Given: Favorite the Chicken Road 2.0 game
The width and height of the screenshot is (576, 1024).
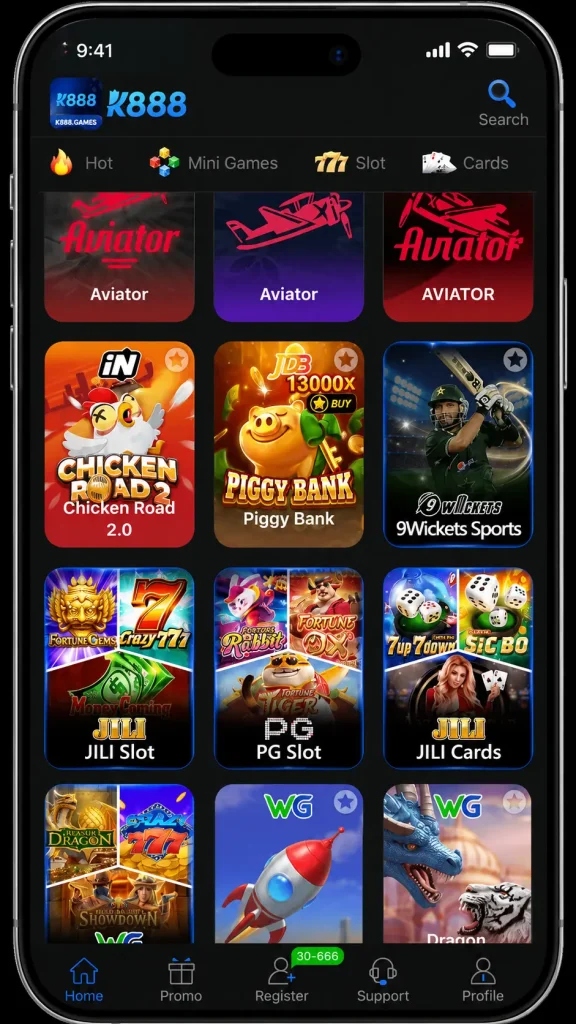Looking at the screenshot, I should coord(176,360).
